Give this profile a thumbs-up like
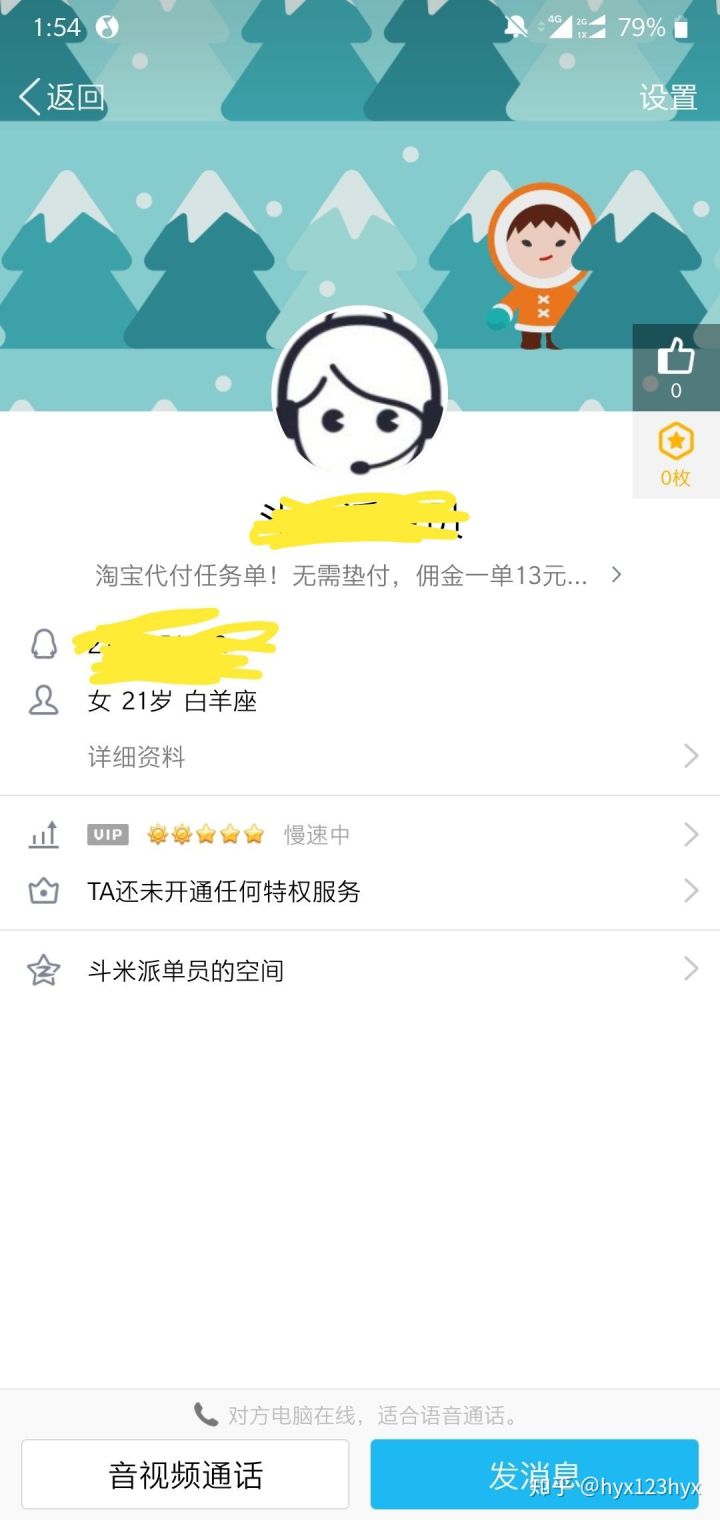 coord(676,366)
